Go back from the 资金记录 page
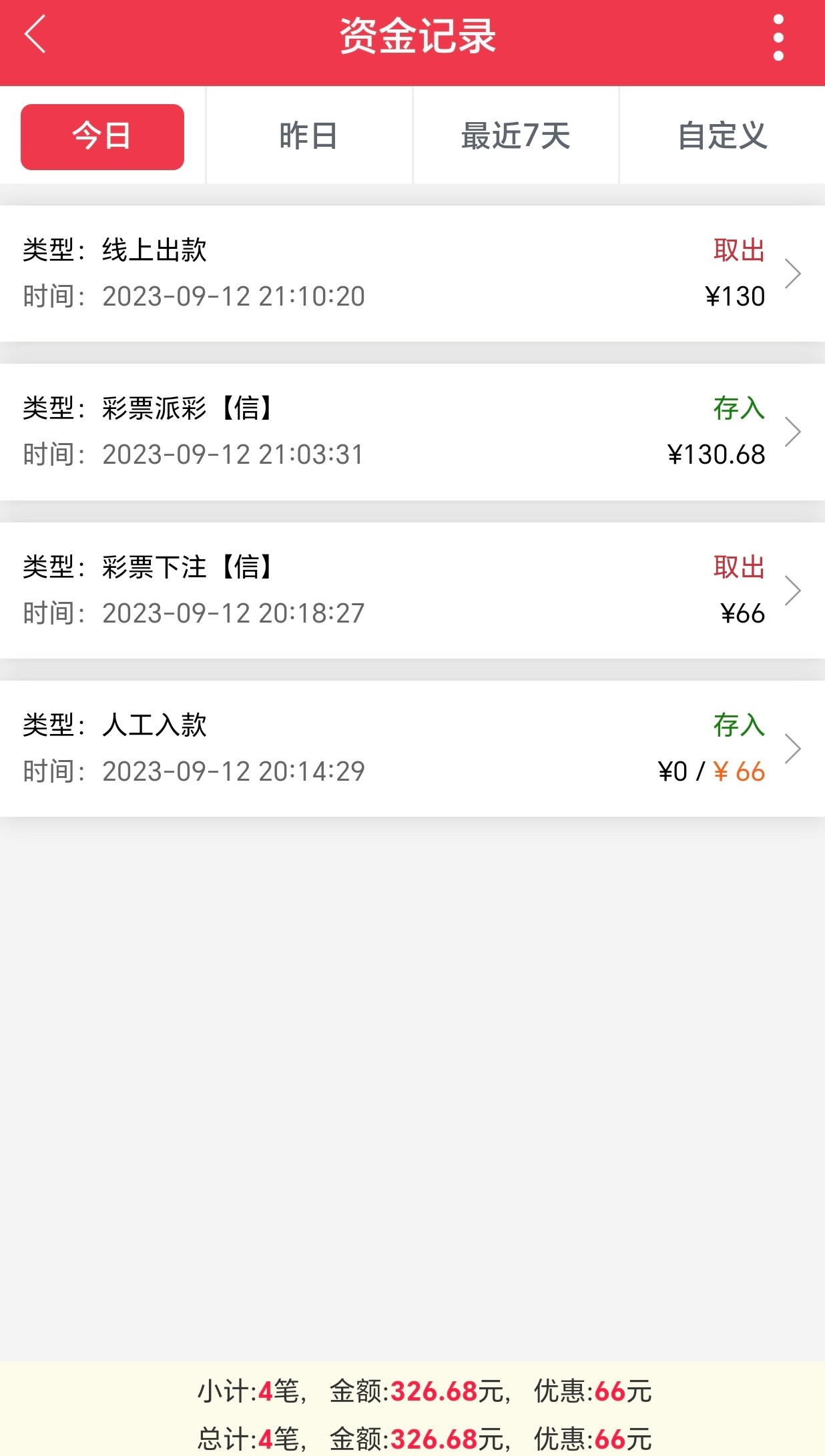825x1456 pixels. pos(35,35)
